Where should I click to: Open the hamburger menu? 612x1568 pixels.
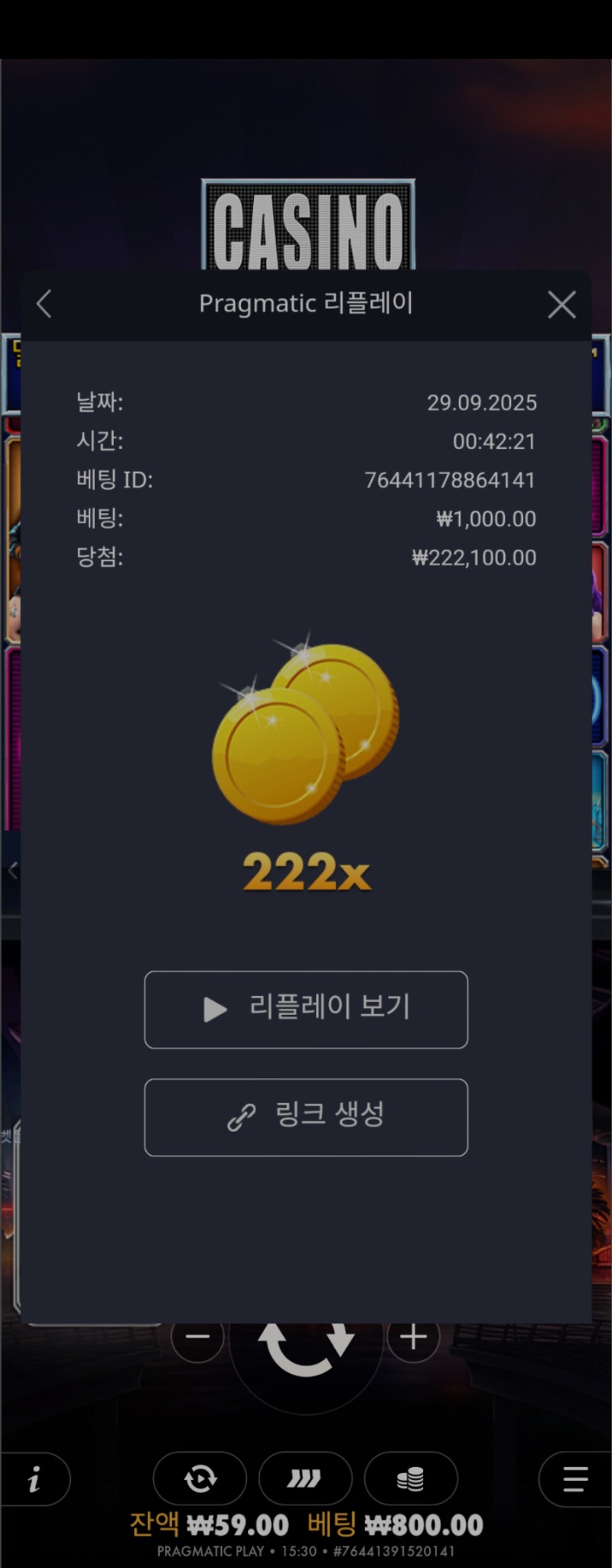click(575, 1479)
